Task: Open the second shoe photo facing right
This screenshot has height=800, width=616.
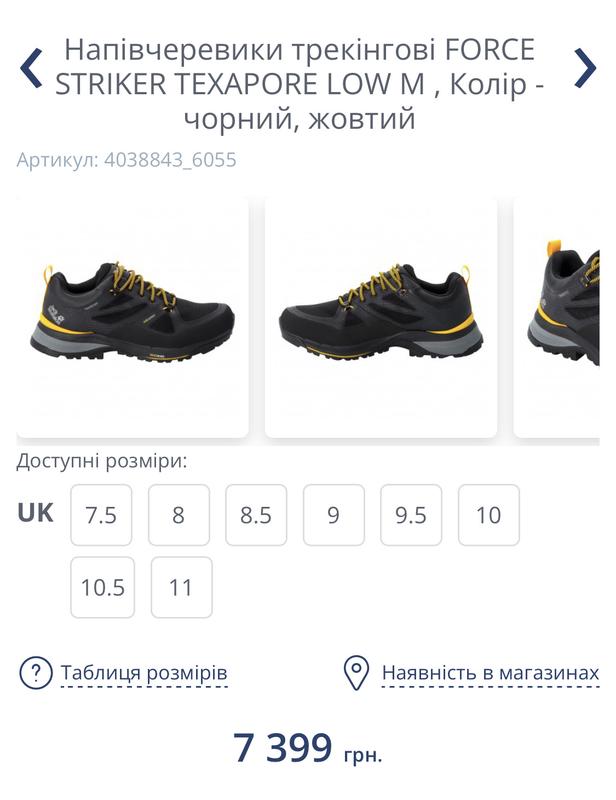Action: 380,317
